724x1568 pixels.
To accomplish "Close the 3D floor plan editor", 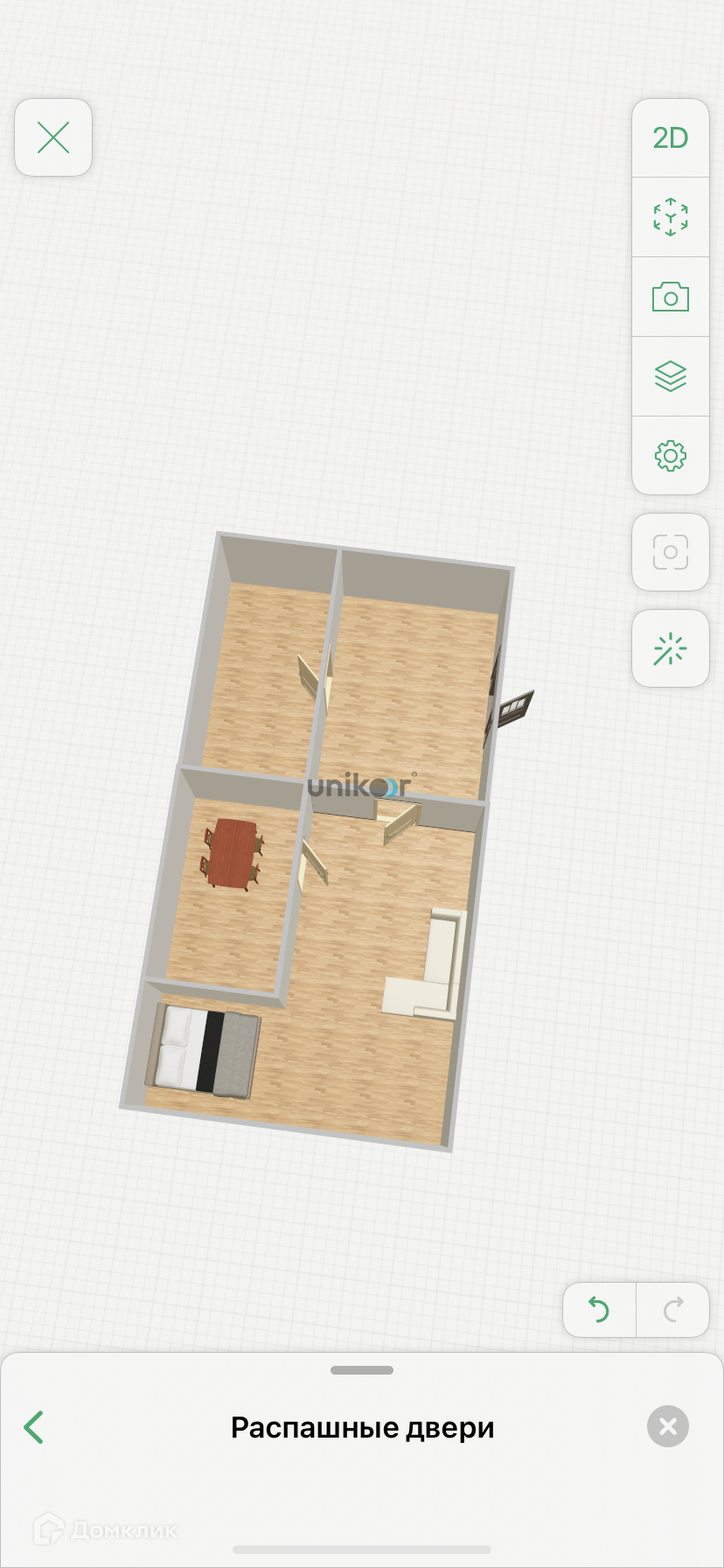I will (x=53, y=137).
